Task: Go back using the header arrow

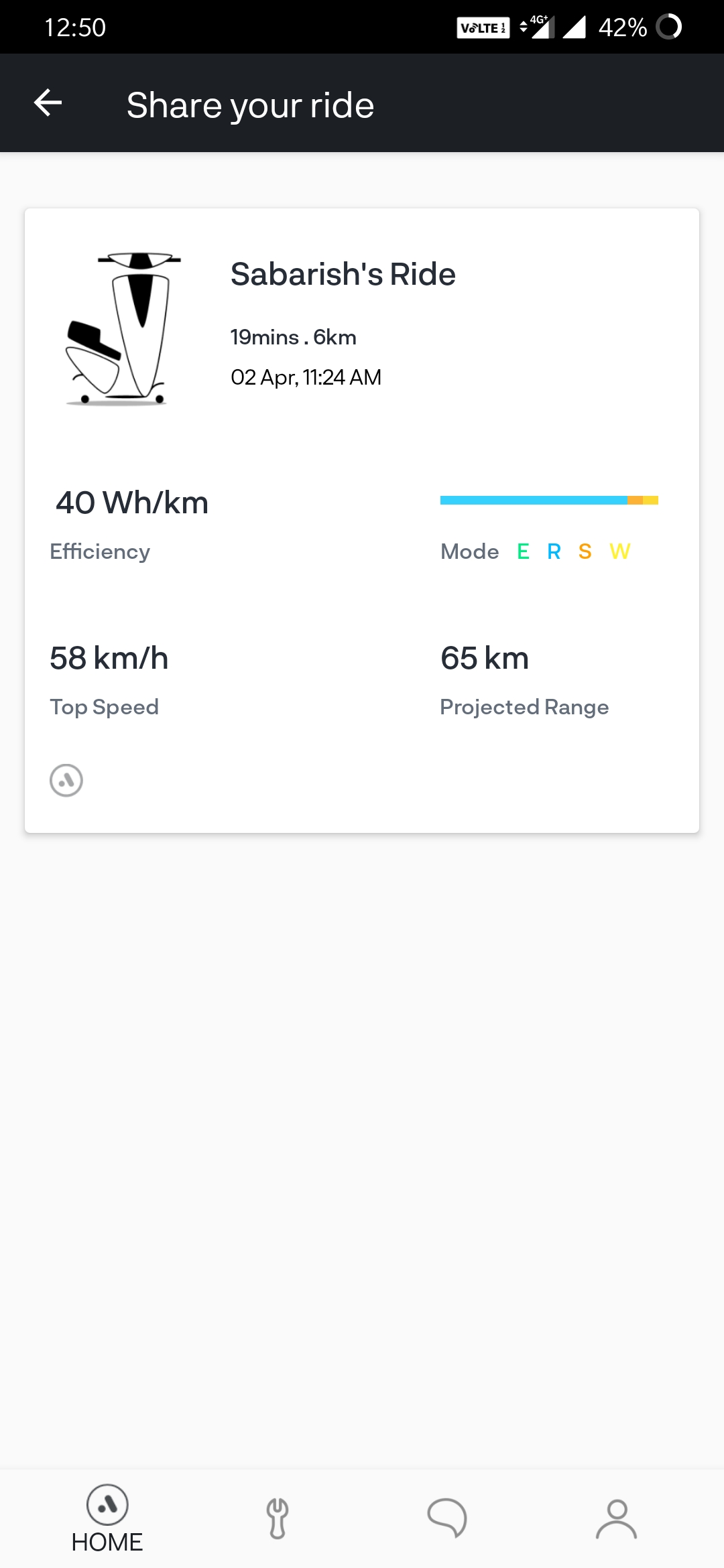Action: coord(48,103)
